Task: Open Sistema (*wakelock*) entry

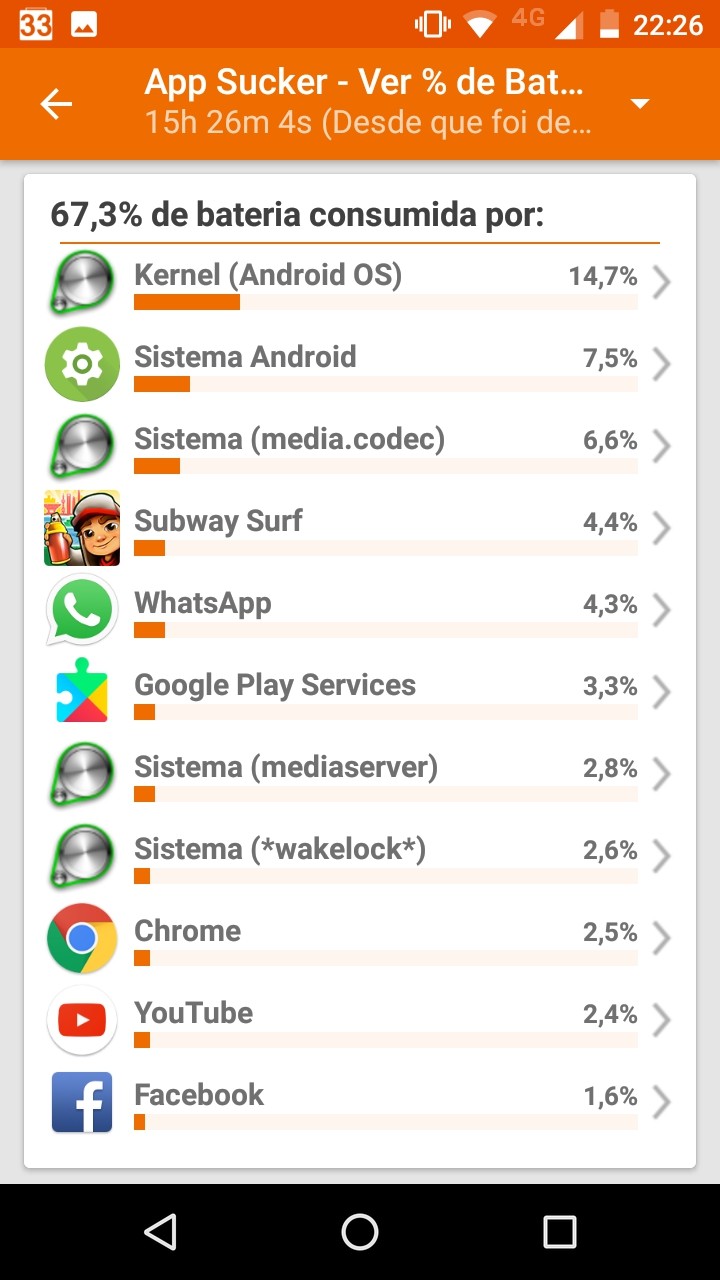Action: coord(360,858)
